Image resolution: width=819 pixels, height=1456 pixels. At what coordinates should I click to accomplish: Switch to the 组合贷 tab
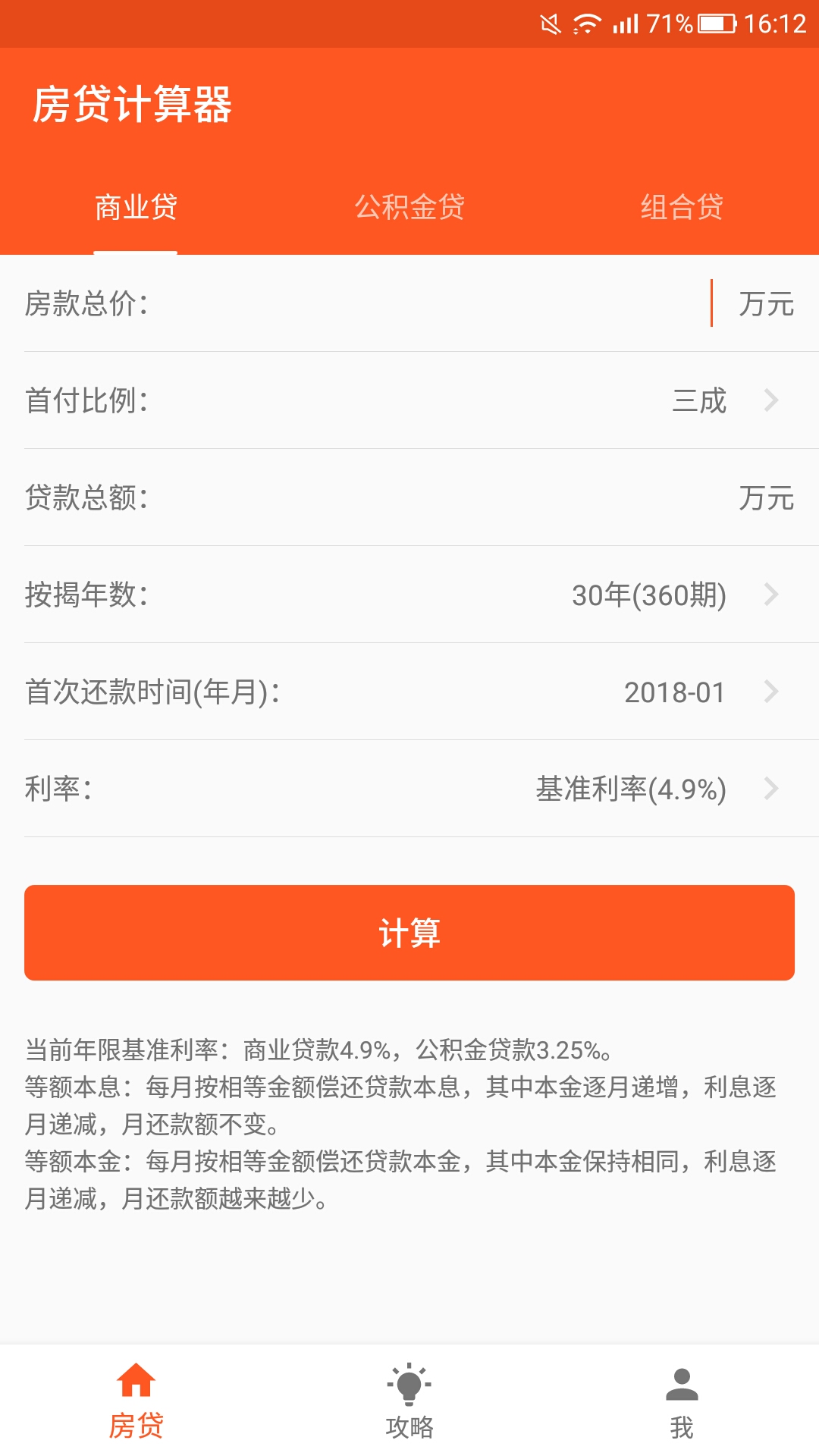[682, 207]
